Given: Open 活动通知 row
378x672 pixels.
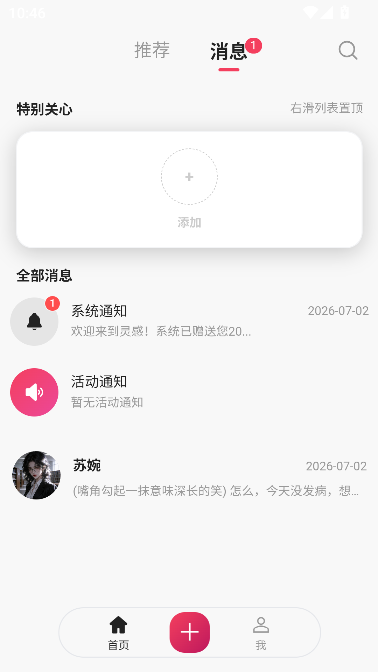Looking at the screenshot, I should click(189, 392).
